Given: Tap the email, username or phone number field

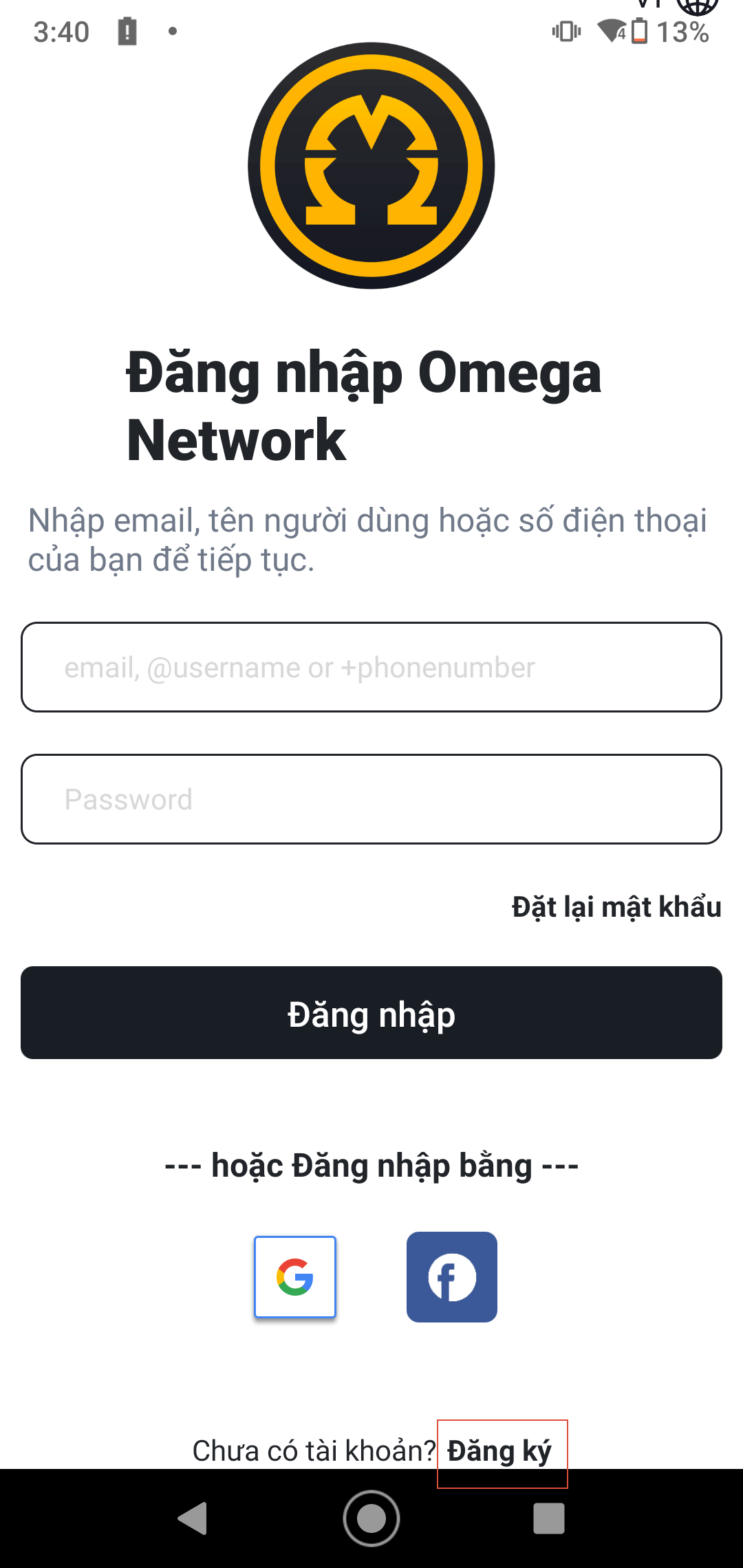Looking at the screenshot, I should [x=371, y=667].
